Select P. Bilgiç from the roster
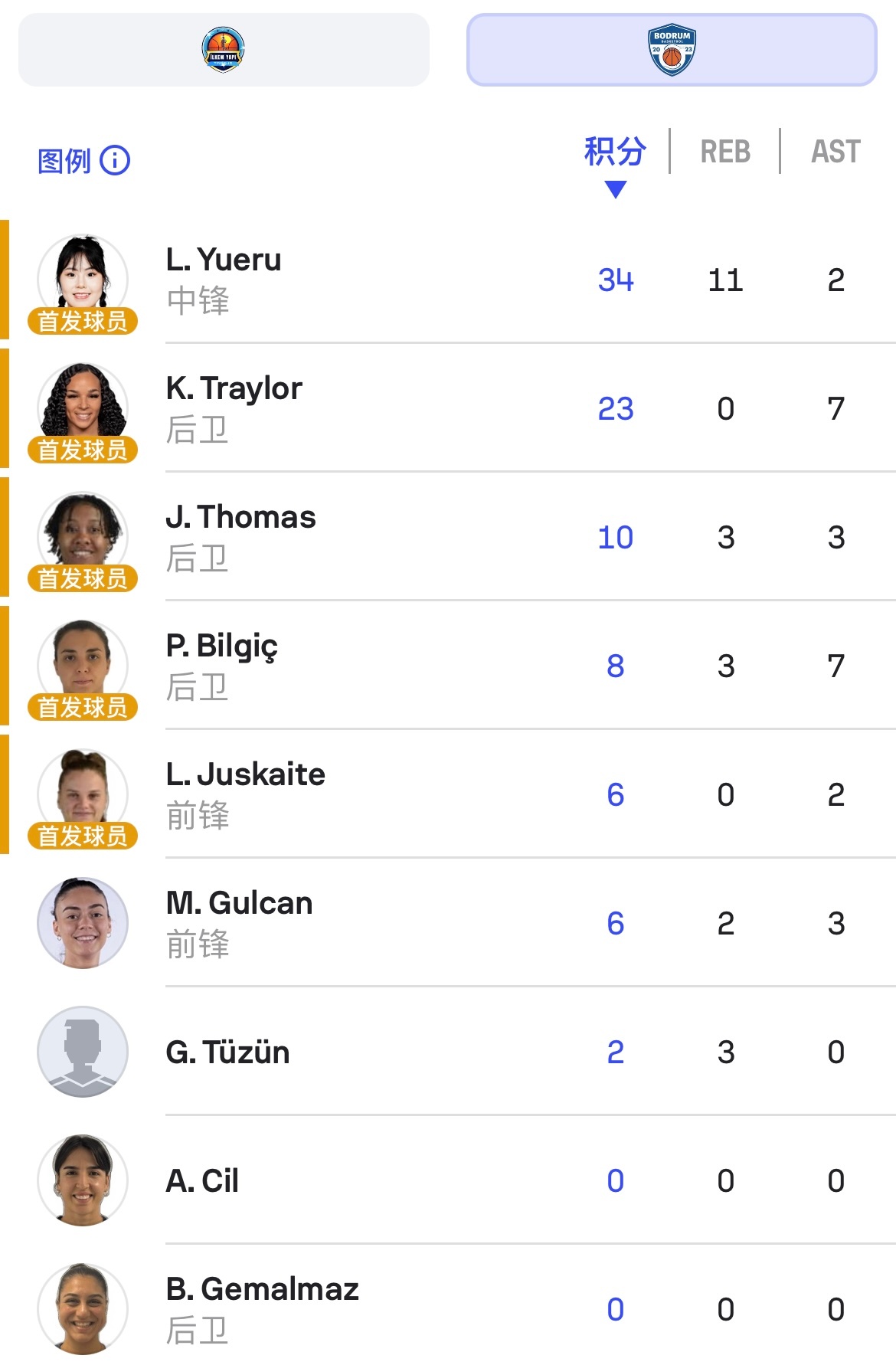Viewport: 896px width, 1365px height. coord(222,666)
